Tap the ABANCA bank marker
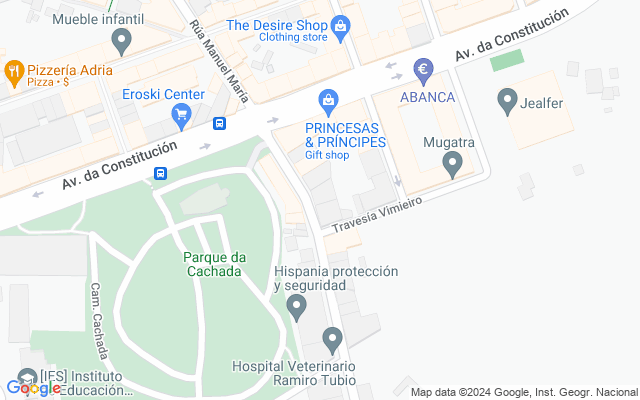This screenshot has height=400, width=640. (x=423, y=71)
